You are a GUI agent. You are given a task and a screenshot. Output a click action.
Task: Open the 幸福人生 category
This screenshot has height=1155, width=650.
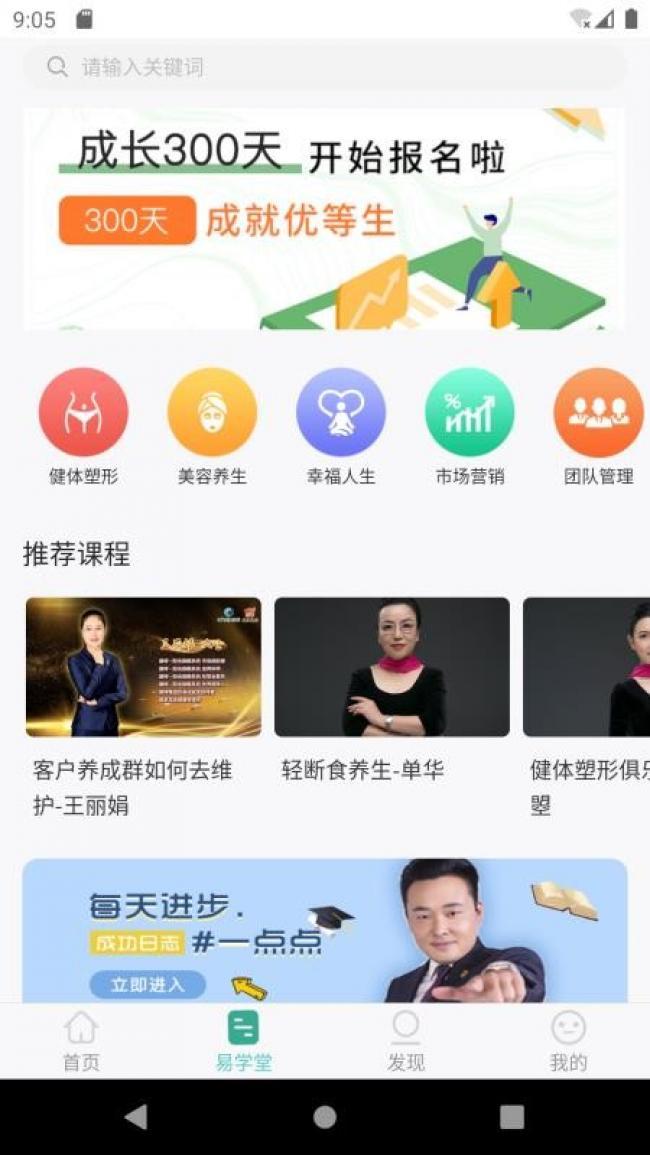tap(341, 427)
